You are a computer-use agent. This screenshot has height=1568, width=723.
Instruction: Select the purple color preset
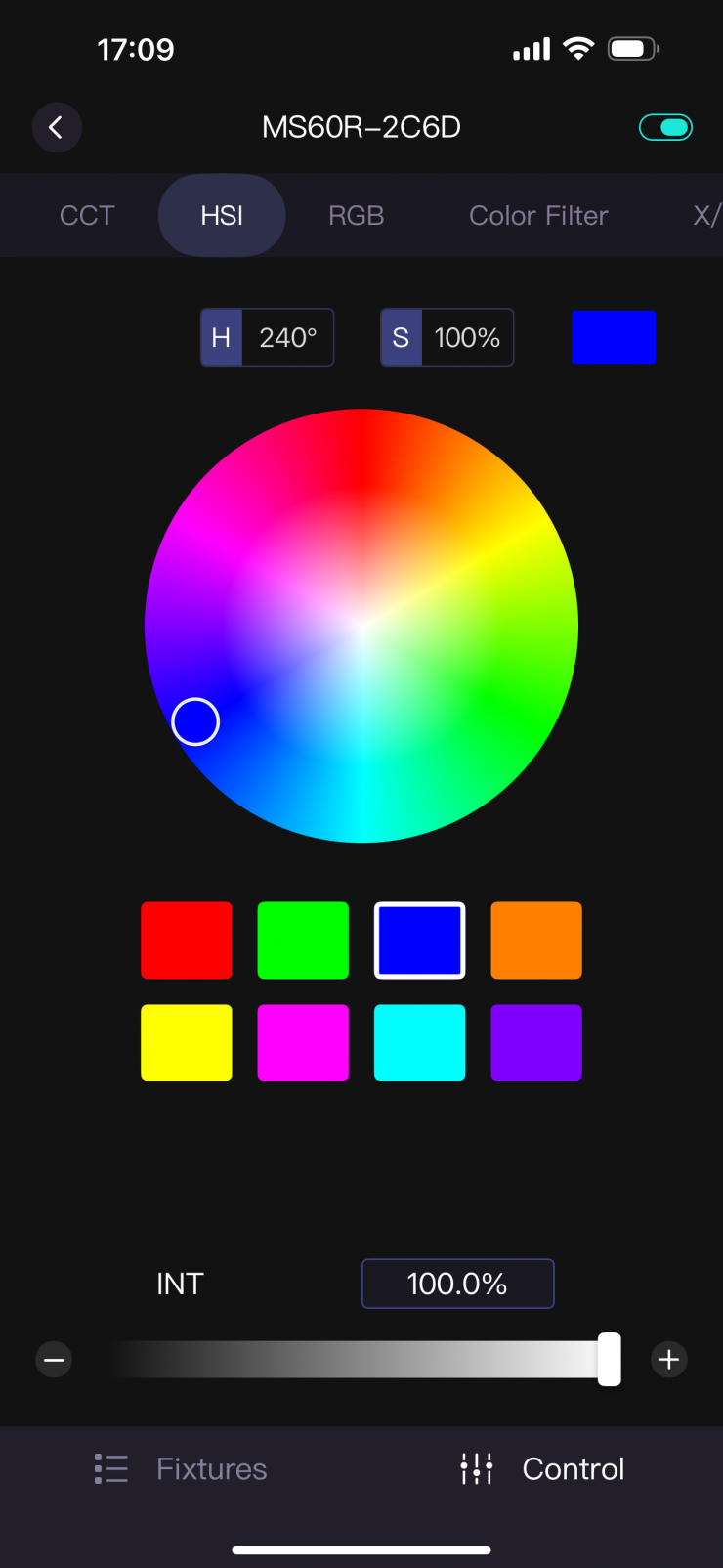(x=536, y=1042)
